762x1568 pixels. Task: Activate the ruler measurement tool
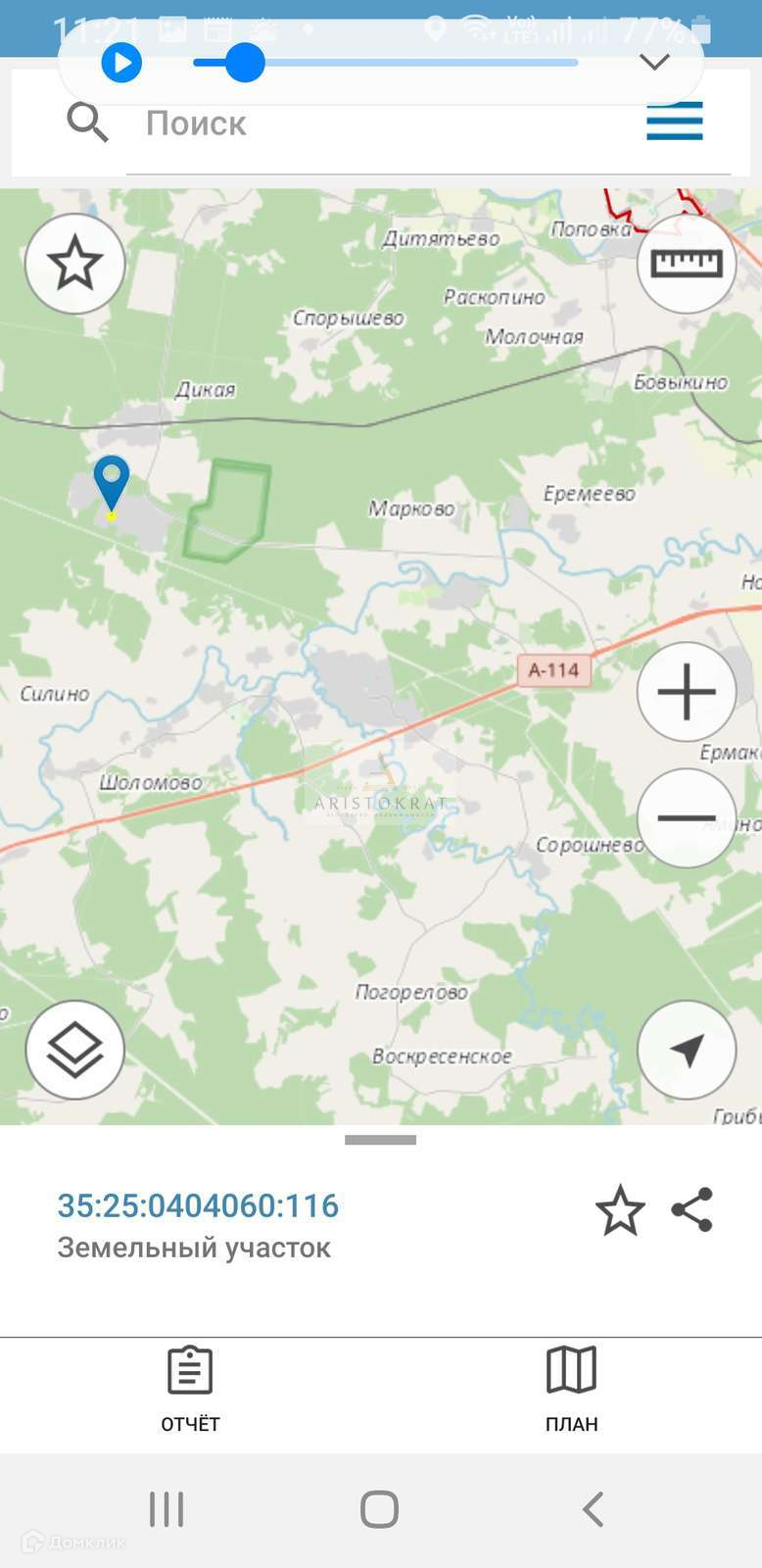pos(686,264)
